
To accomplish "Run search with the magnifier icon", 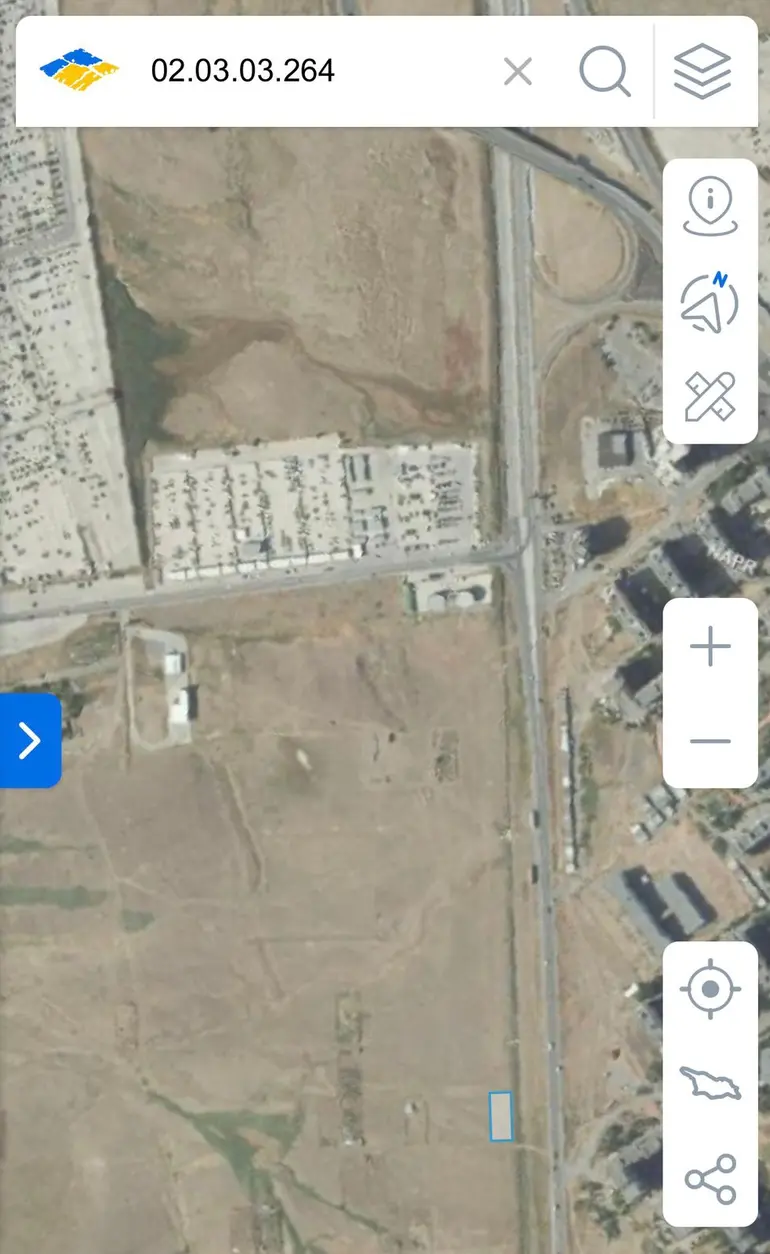I will [605, 71].
